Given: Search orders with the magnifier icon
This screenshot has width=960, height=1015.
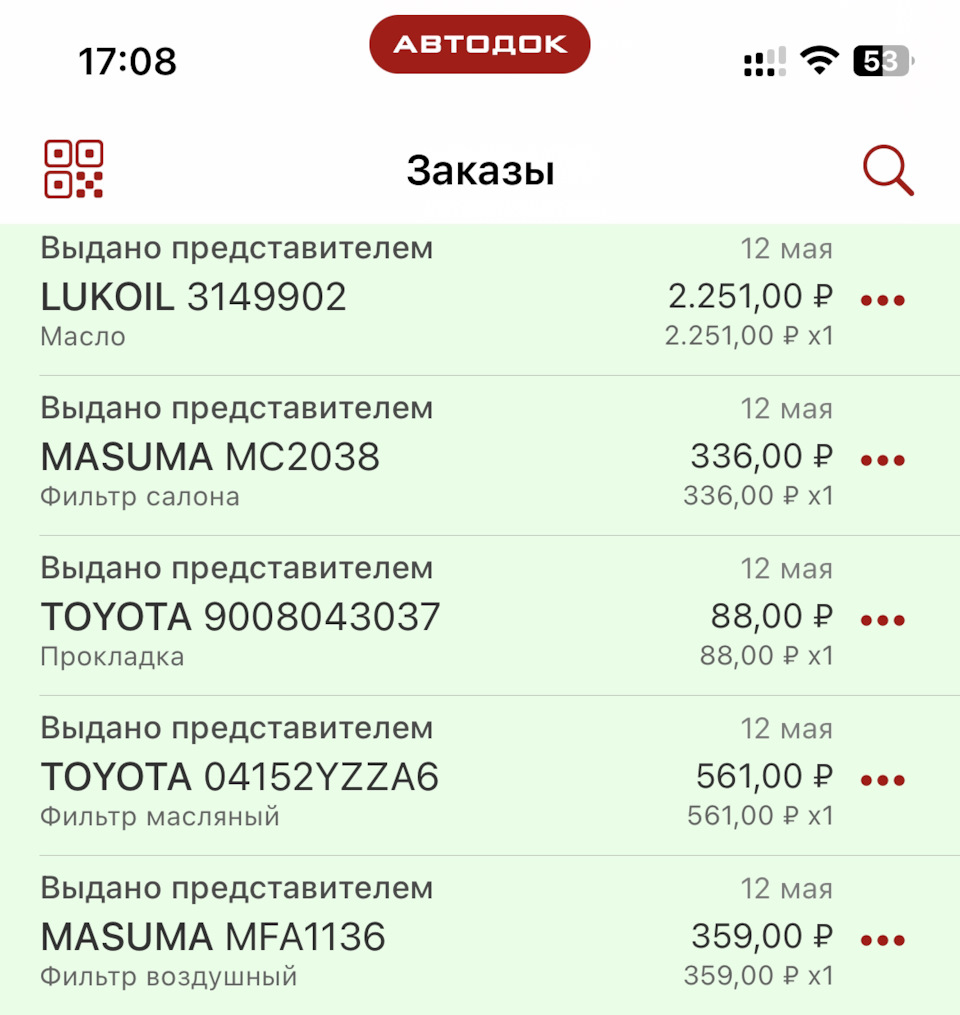Looking at the screenshot, I should (888, 171).
